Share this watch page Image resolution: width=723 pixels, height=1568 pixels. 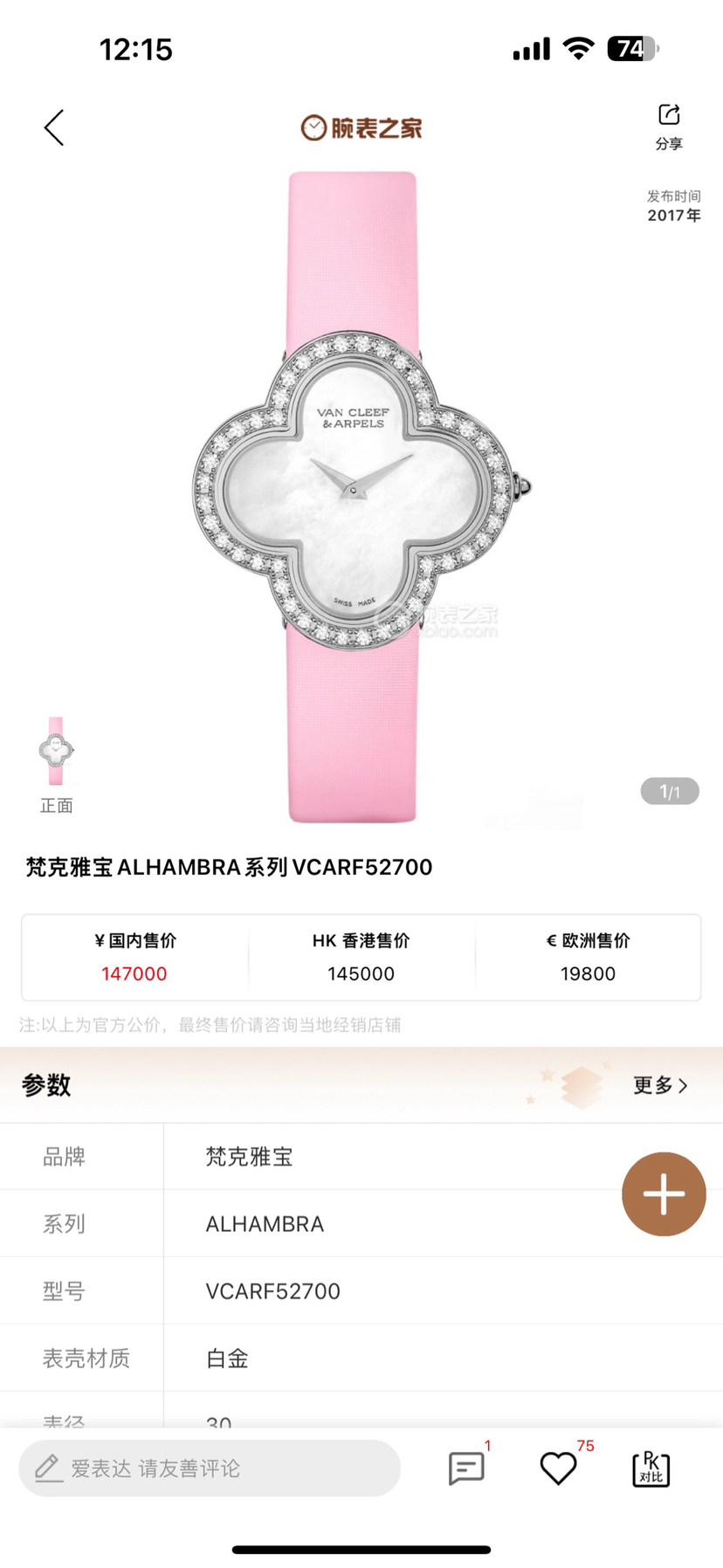click(x=669, y=126)
